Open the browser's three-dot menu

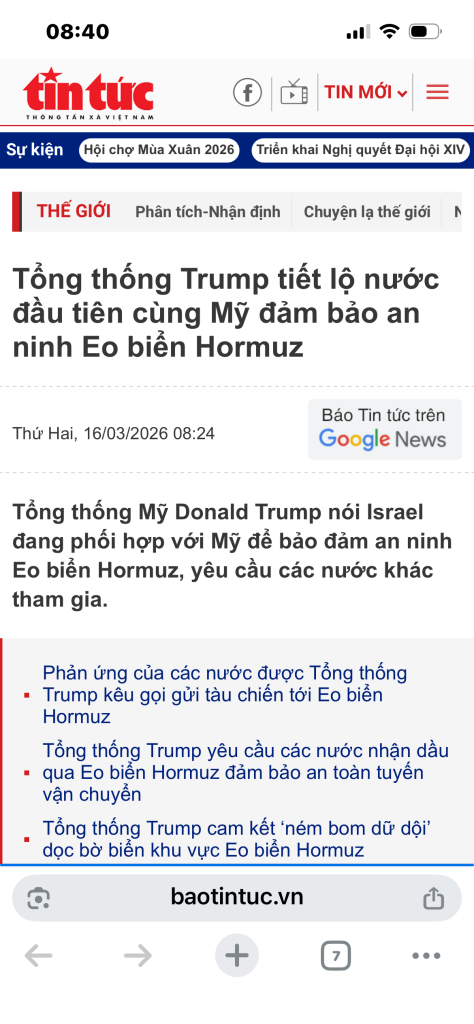(426, 956)
